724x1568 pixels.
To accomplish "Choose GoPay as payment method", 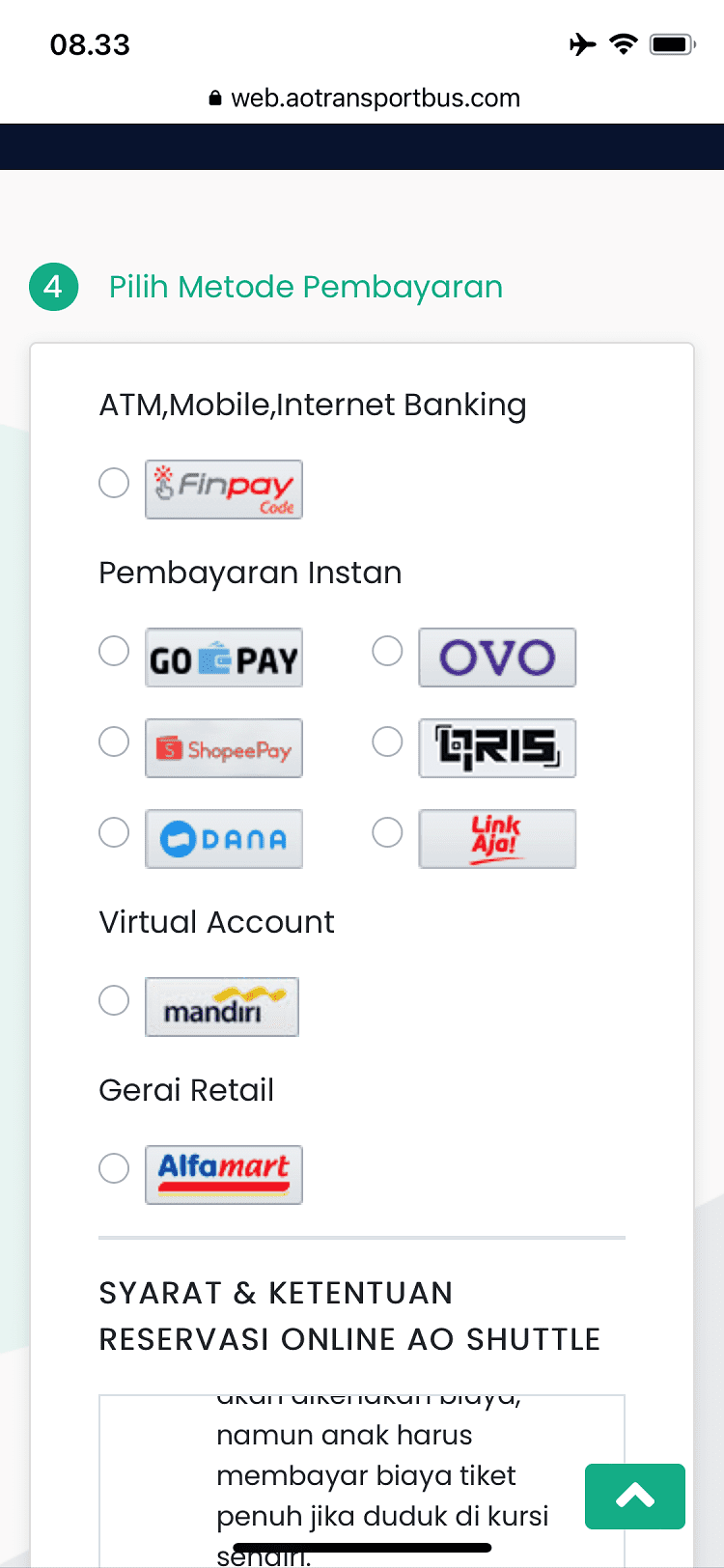I will click(114, 651).
